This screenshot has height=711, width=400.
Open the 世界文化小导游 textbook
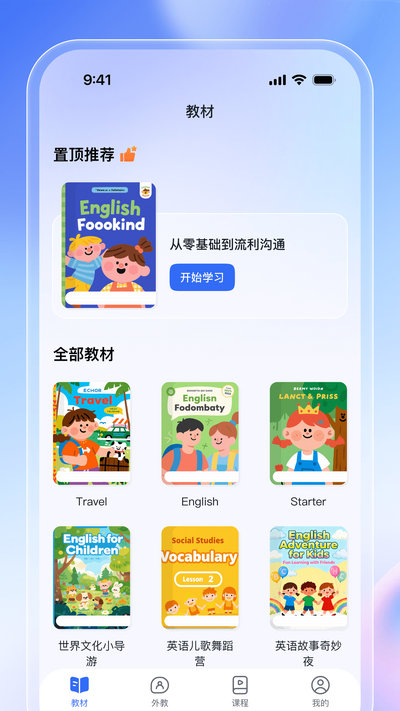(x=92, y=578)
